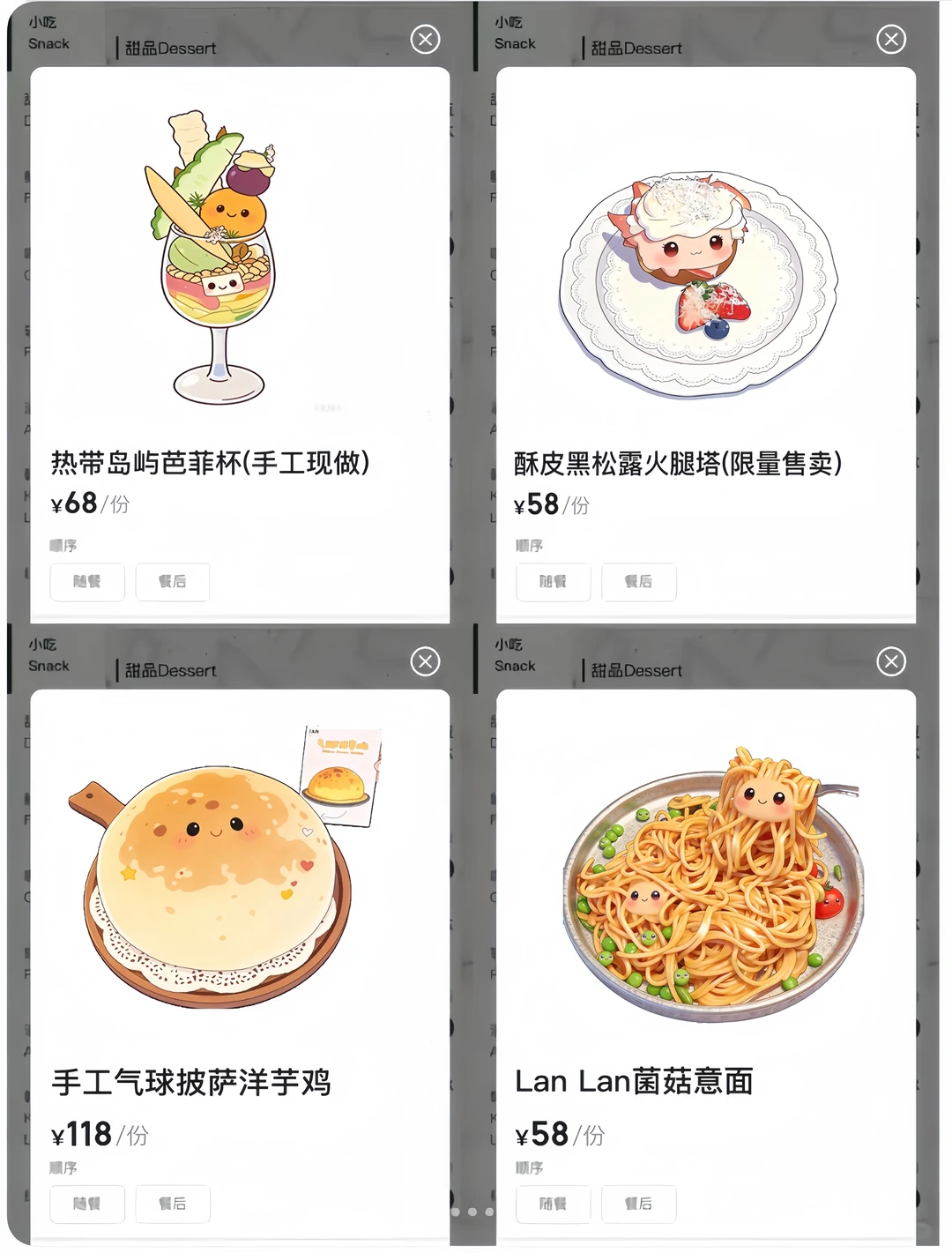This screenshot has width=952, height=1253.
Task: Pick 随餐 serving for 手工气球披萨洋芋鸡
Action: click(x=87, y=1204)
